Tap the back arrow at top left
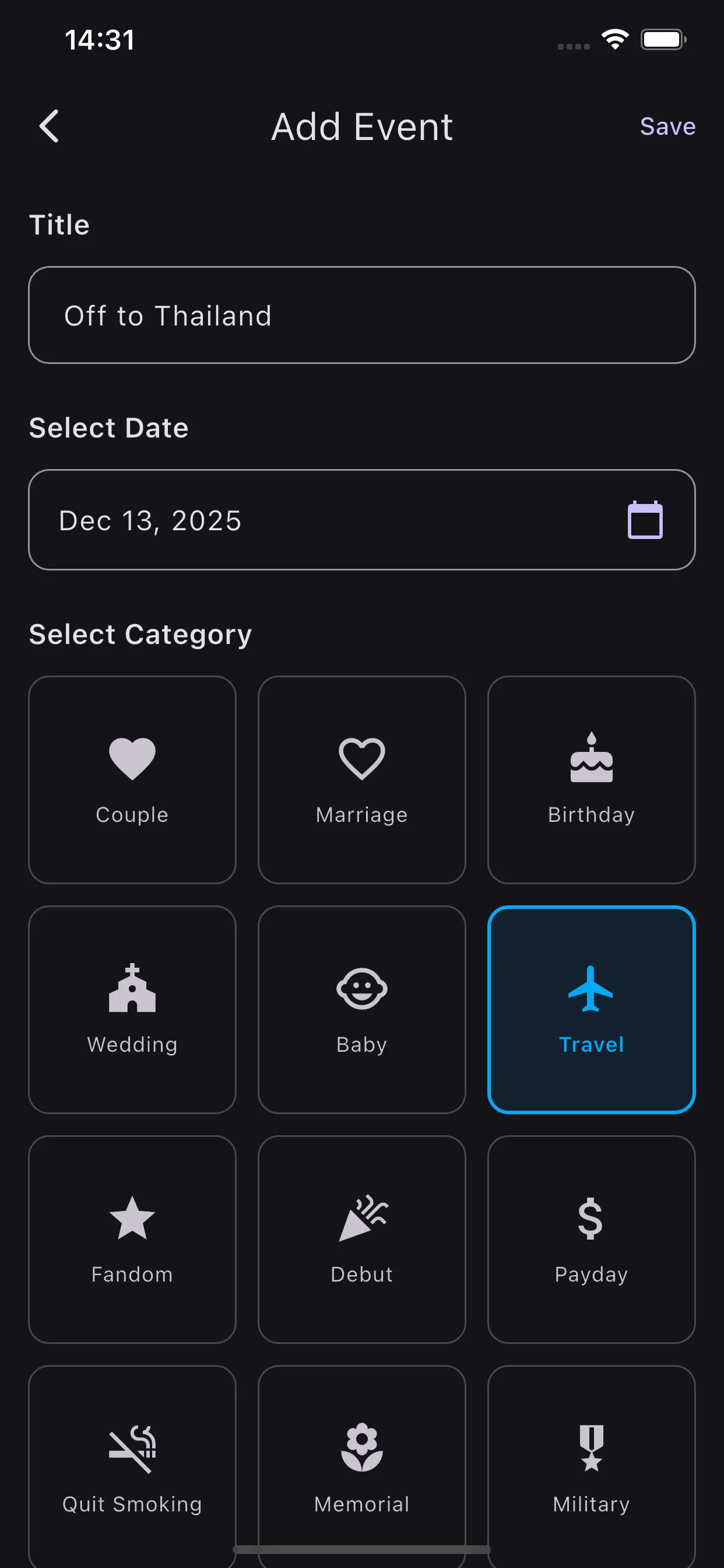The image size is (724, 1568). click(x=50, y=127)
